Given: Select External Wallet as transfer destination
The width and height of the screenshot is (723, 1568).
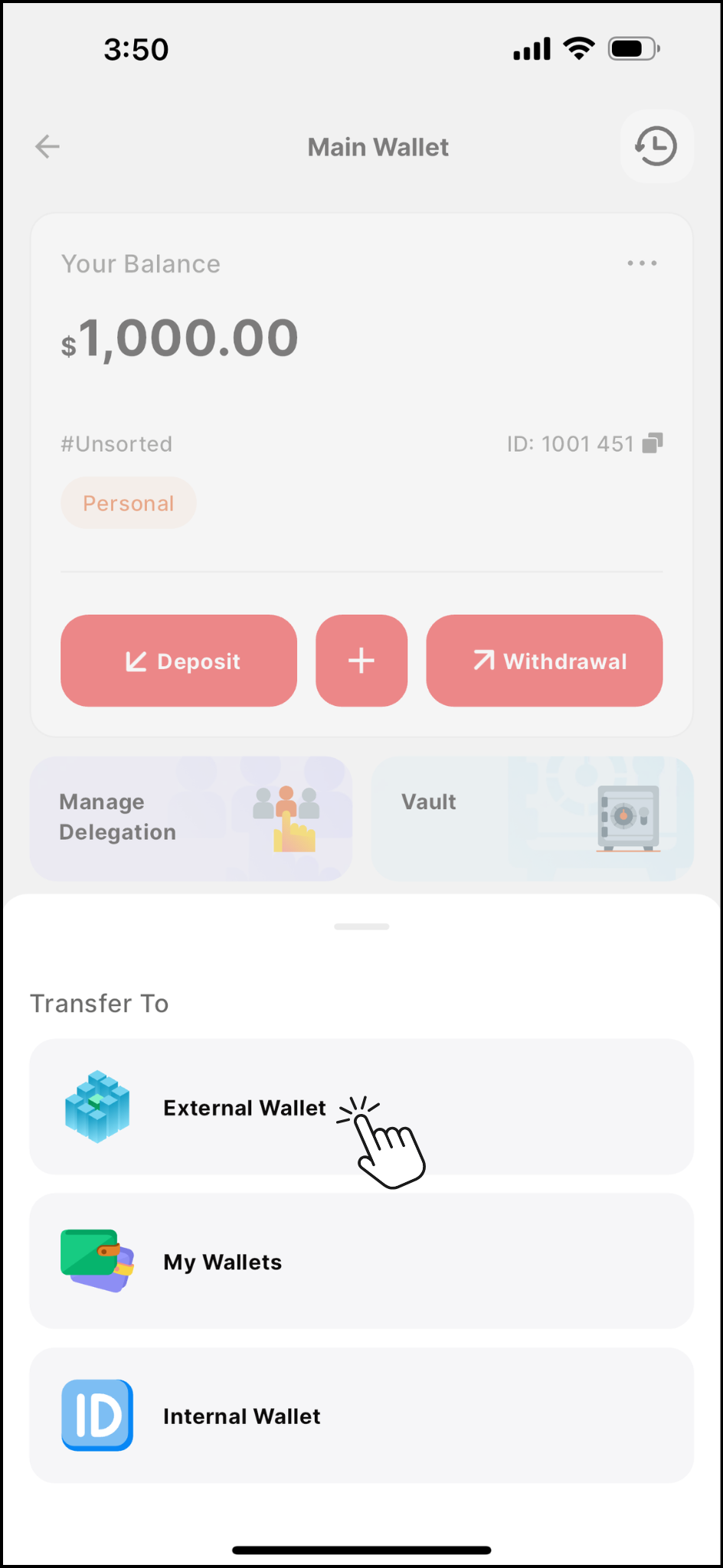Looking at the screenshot, I should coord(361,1107).
